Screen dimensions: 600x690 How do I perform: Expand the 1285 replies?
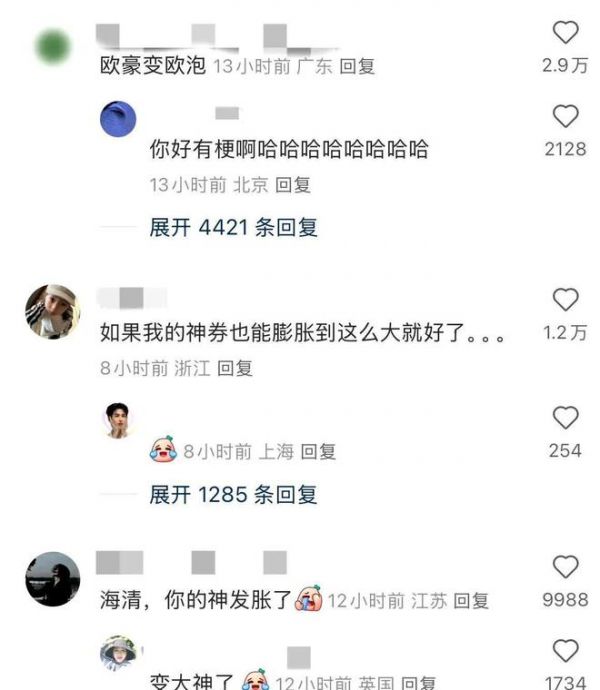tap(233, 494)
